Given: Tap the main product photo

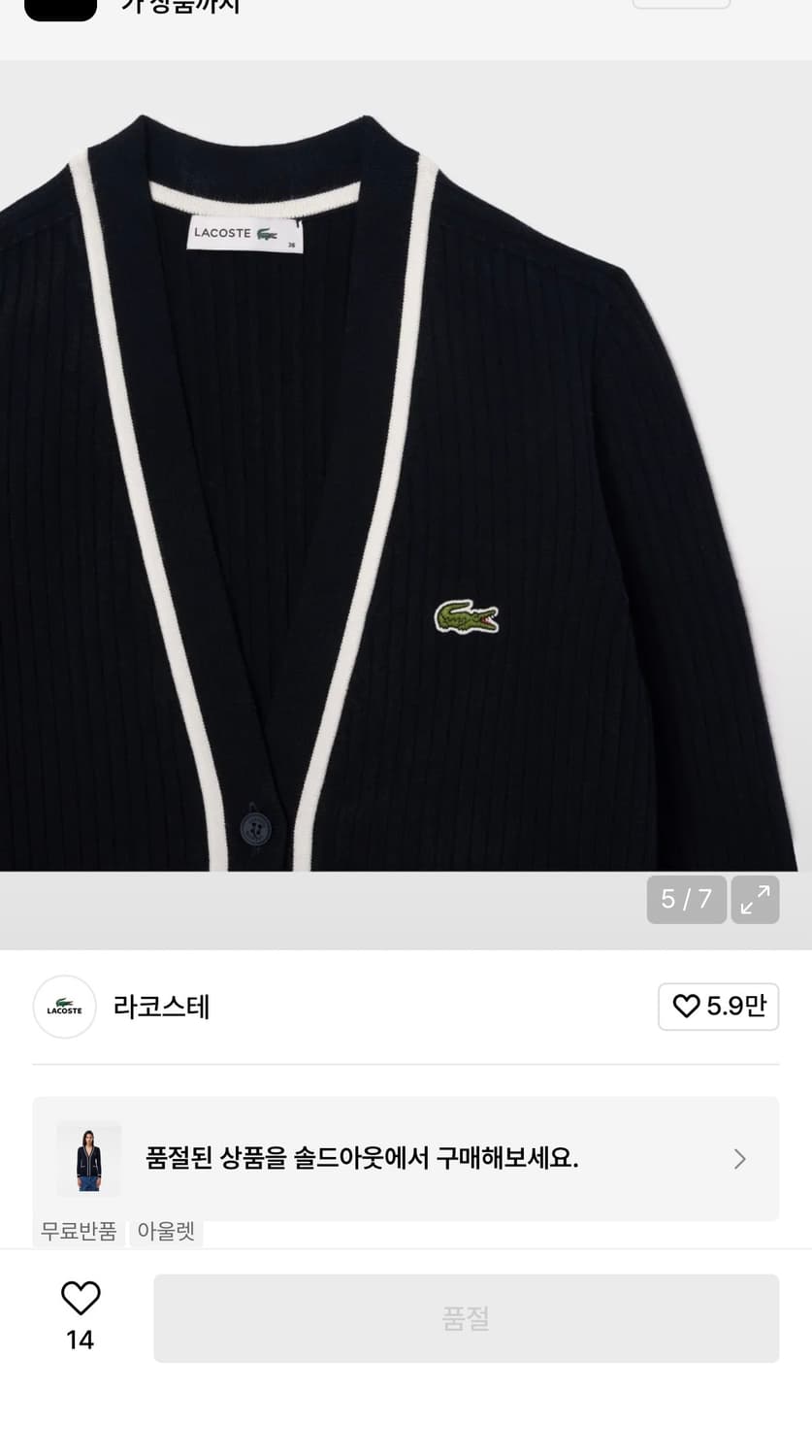Looking at the screenshot, I should click(406, 466).
